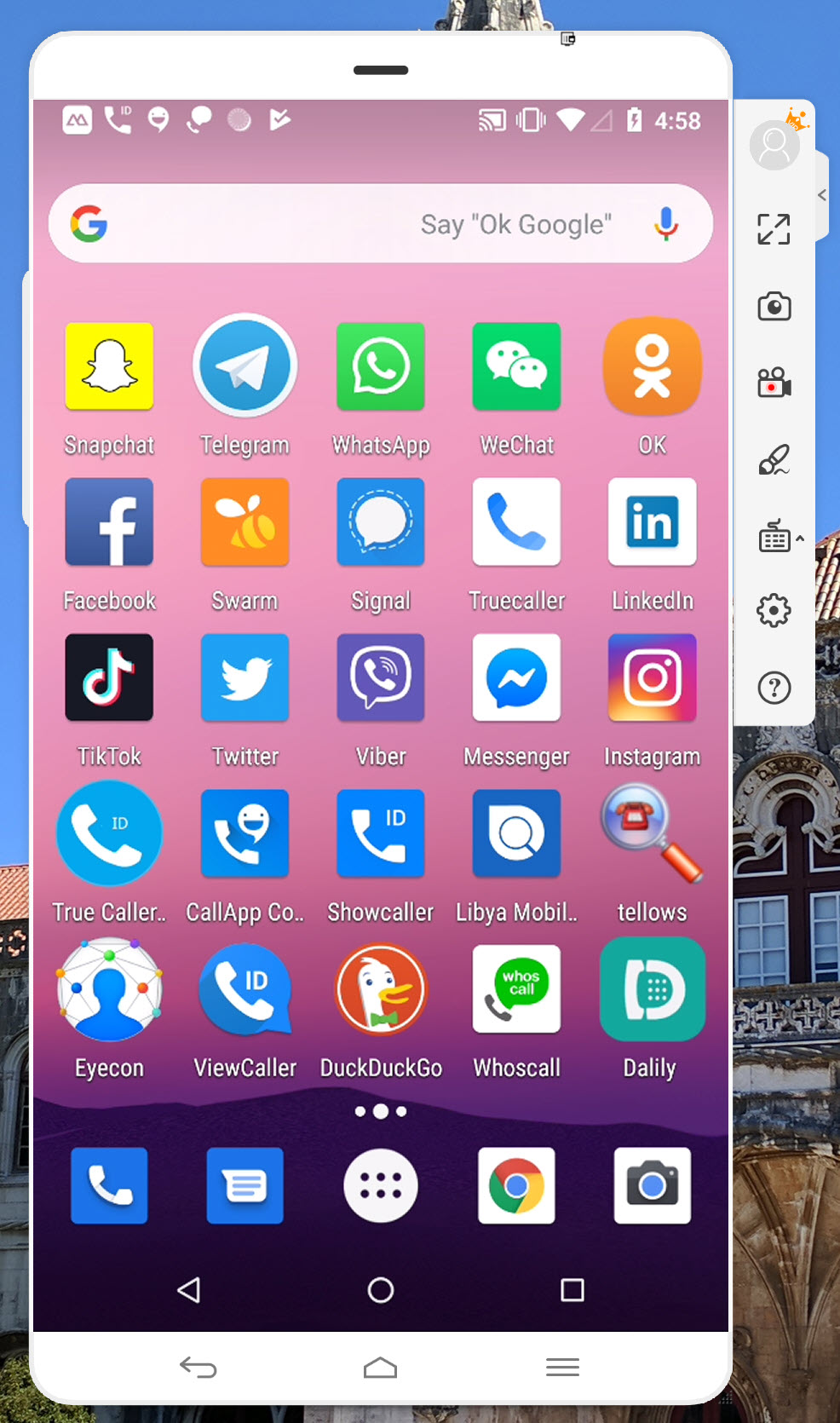Open the Eyecon app
The image size is (840, 1423).
tap(109, 988)
